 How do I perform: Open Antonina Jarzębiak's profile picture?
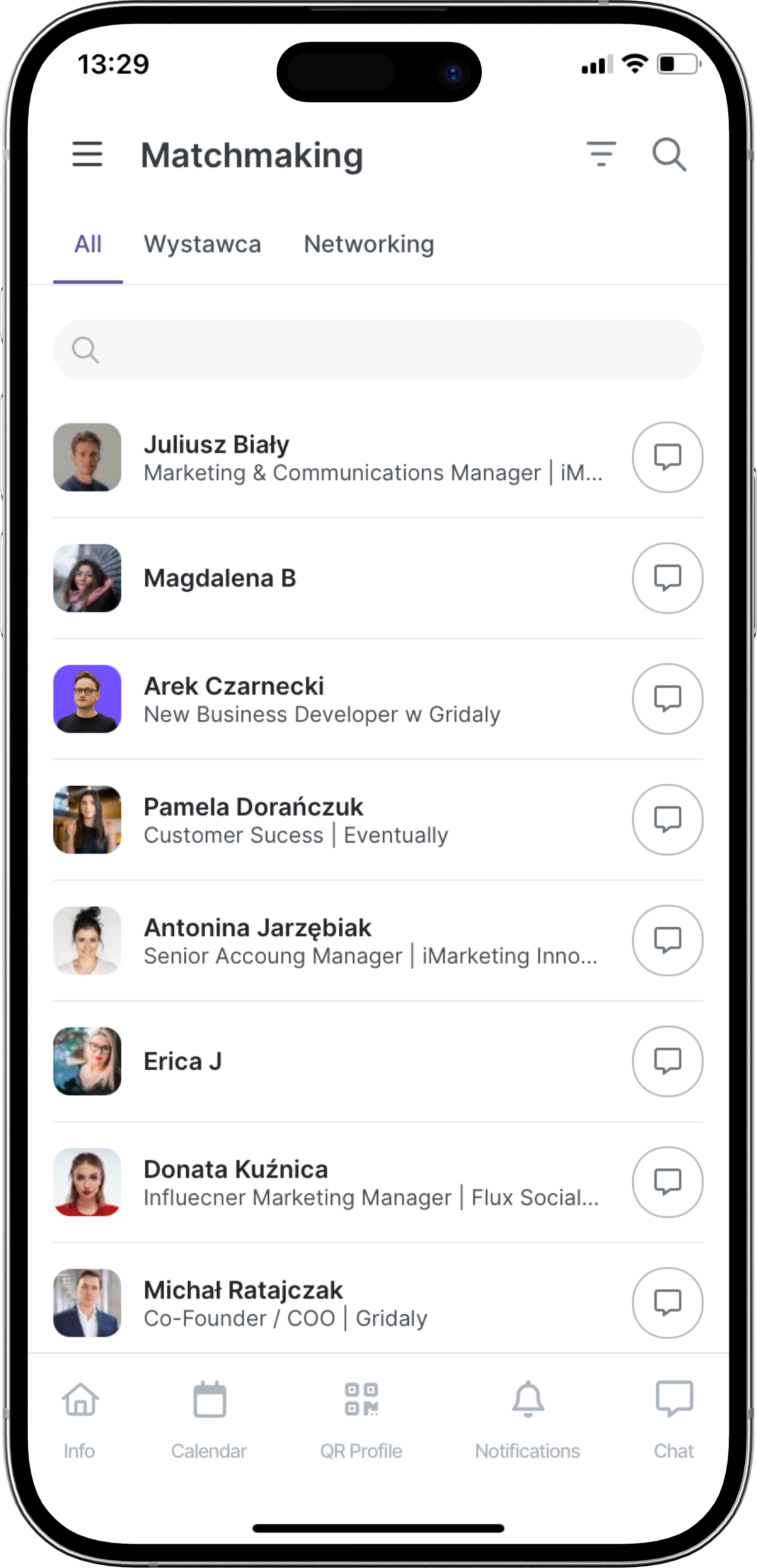87,941
